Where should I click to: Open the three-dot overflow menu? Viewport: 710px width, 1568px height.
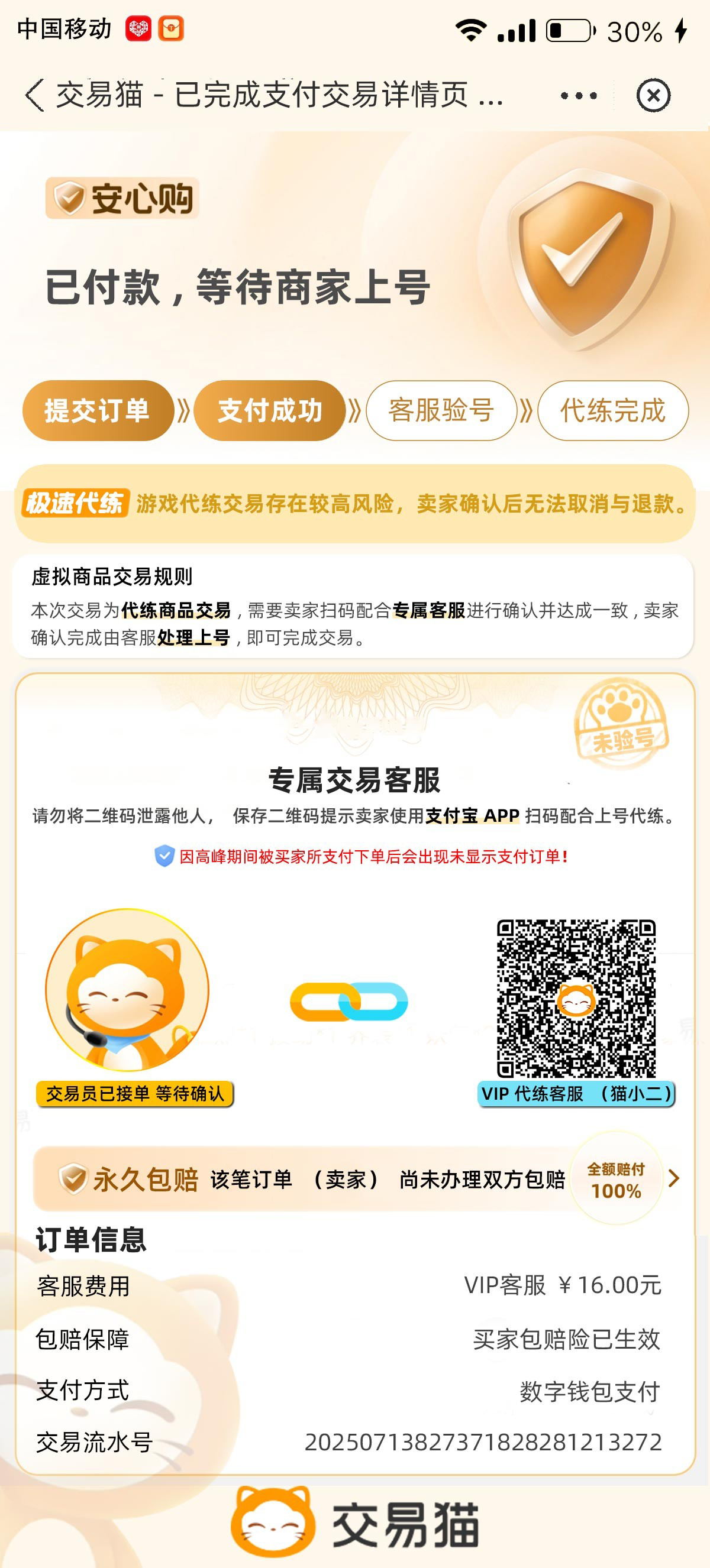point(579,96)
